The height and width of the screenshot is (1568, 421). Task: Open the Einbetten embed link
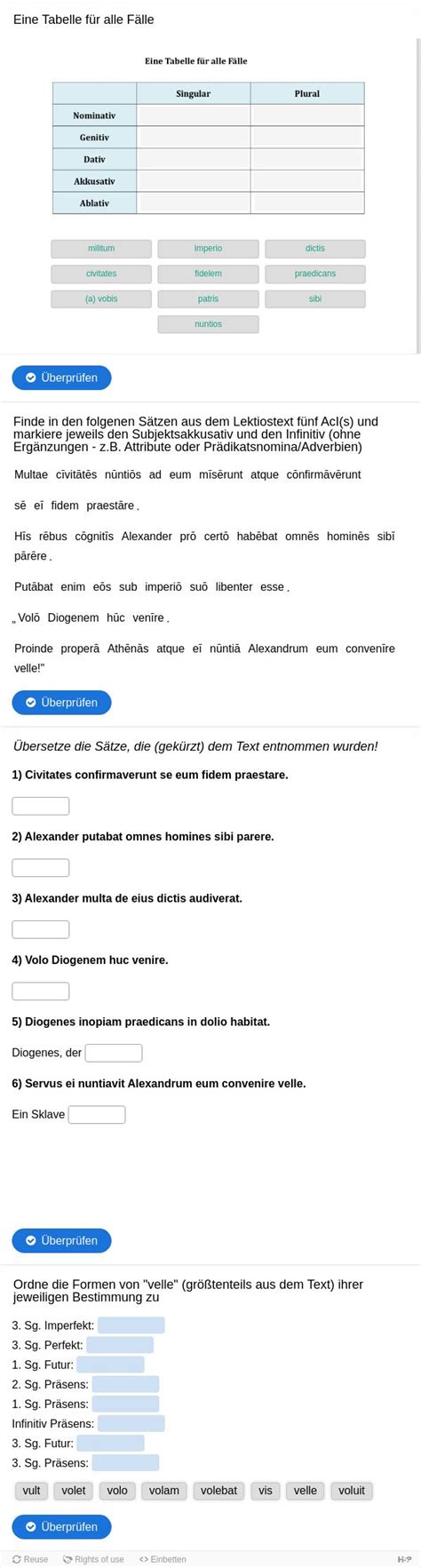coord(163,1559)
